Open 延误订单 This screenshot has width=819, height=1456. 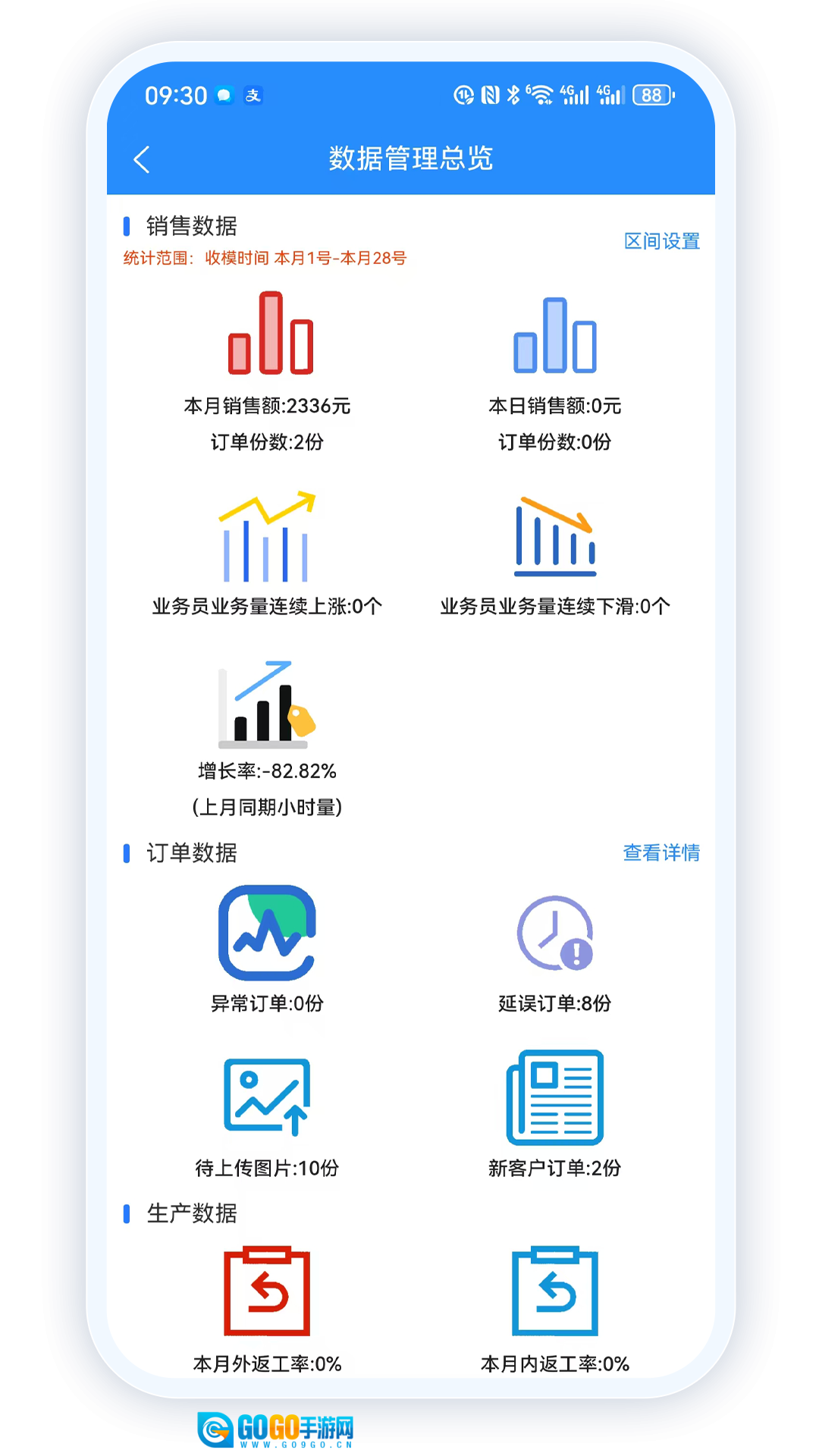point(554,948)
